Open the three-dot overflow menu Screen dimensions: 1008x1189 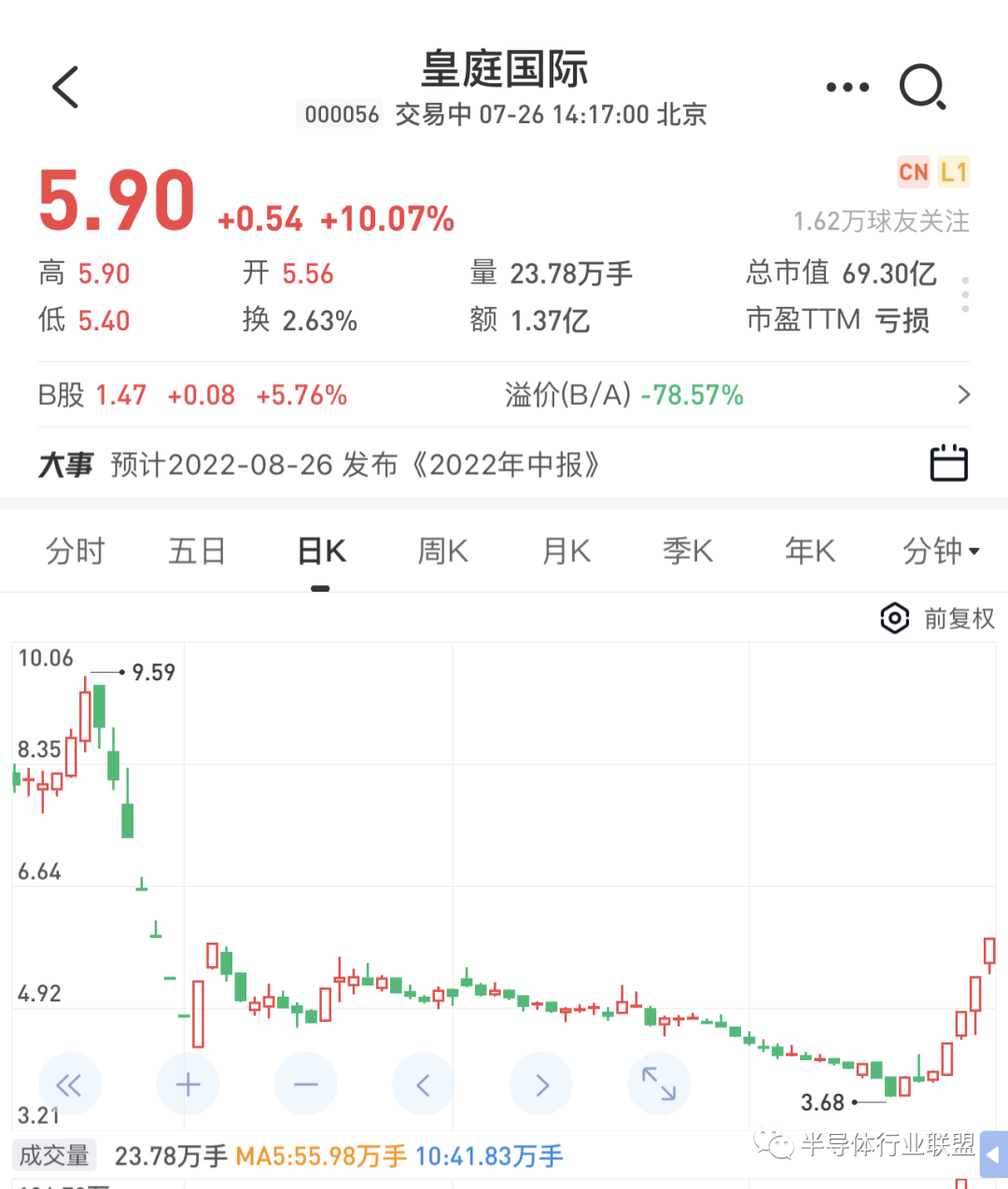(847, 88)
